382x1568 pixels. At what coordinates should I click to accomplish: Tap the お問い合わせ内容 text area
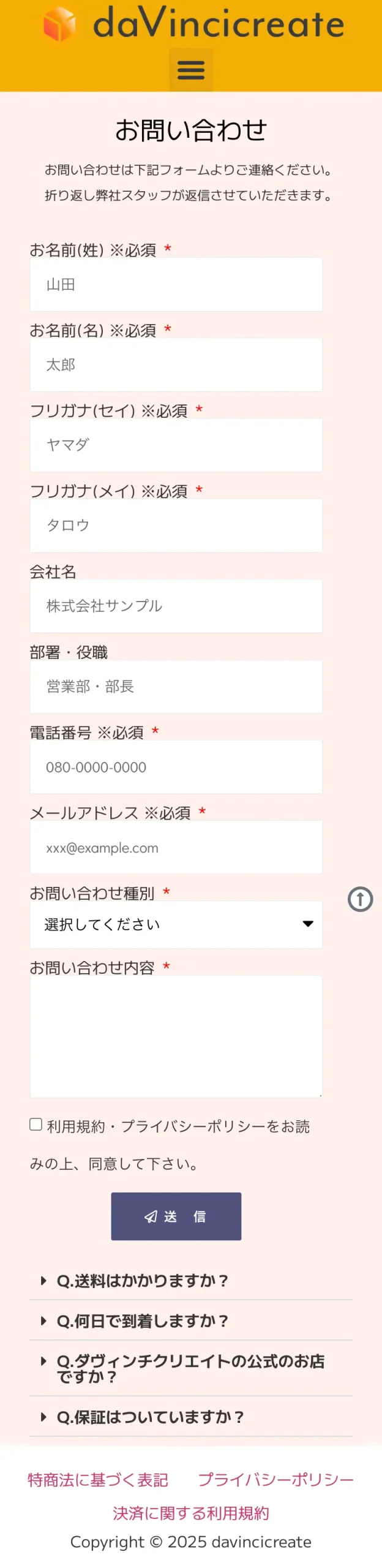click(x=176, y=1035)
